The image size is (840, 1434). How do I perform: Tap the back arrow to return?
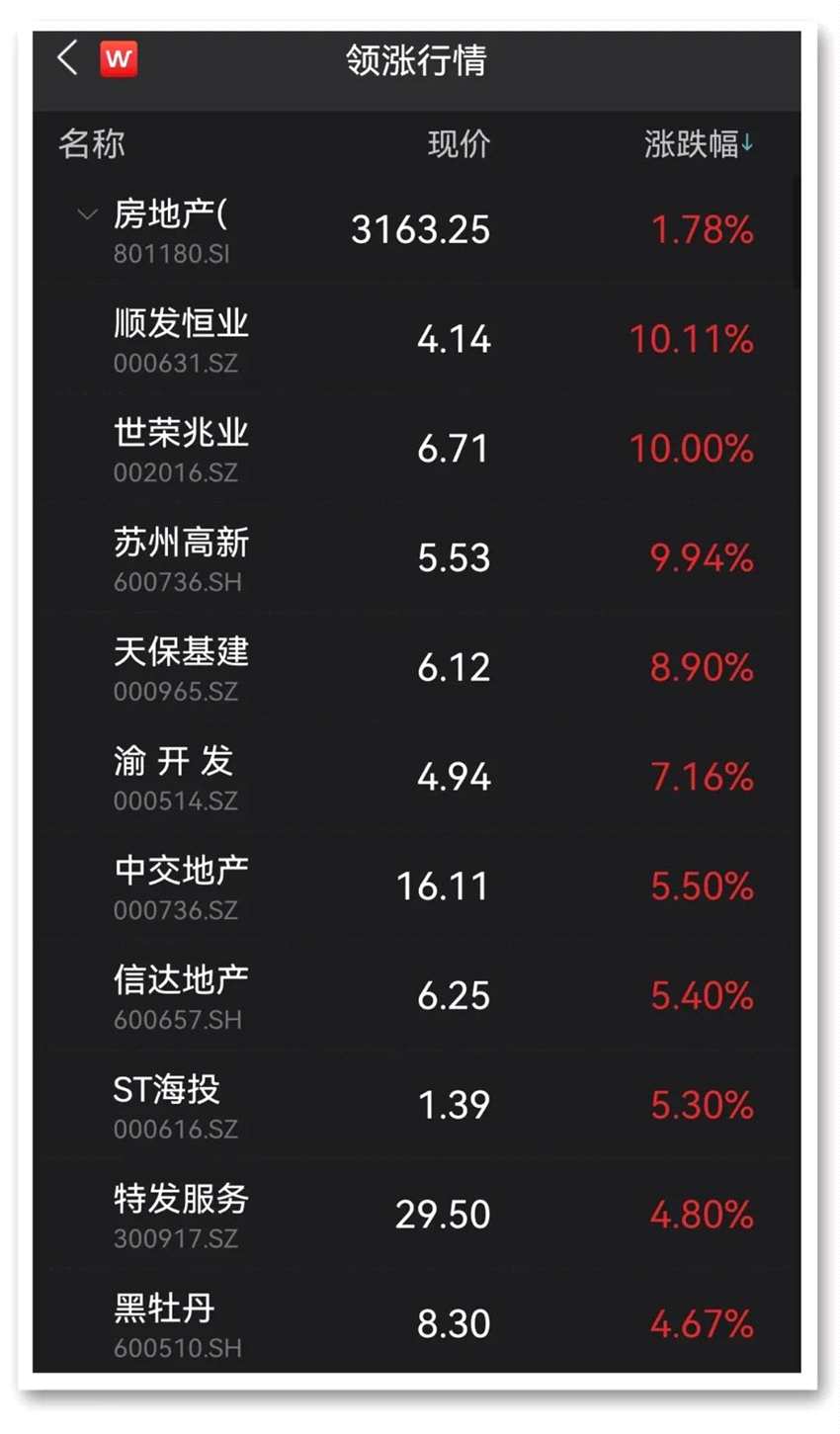(x=66, y=60)
